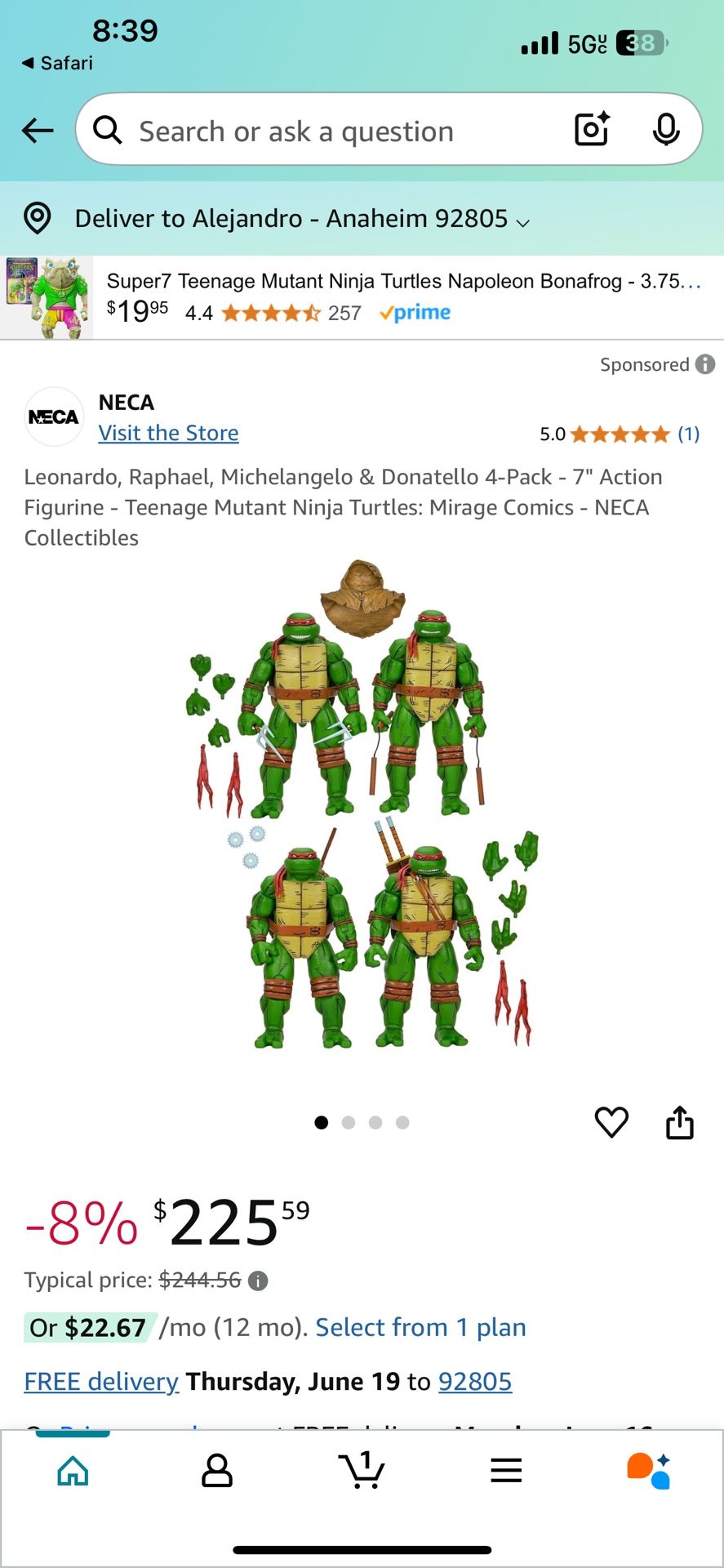Select from 1 plan link

[420, 1327]
